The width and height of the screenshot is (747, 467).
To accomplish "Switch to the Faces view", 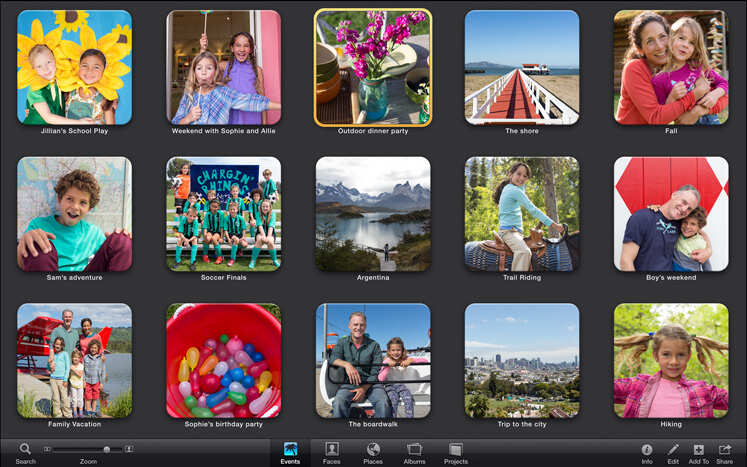I will pyautogui.click(x=332, y=452).
